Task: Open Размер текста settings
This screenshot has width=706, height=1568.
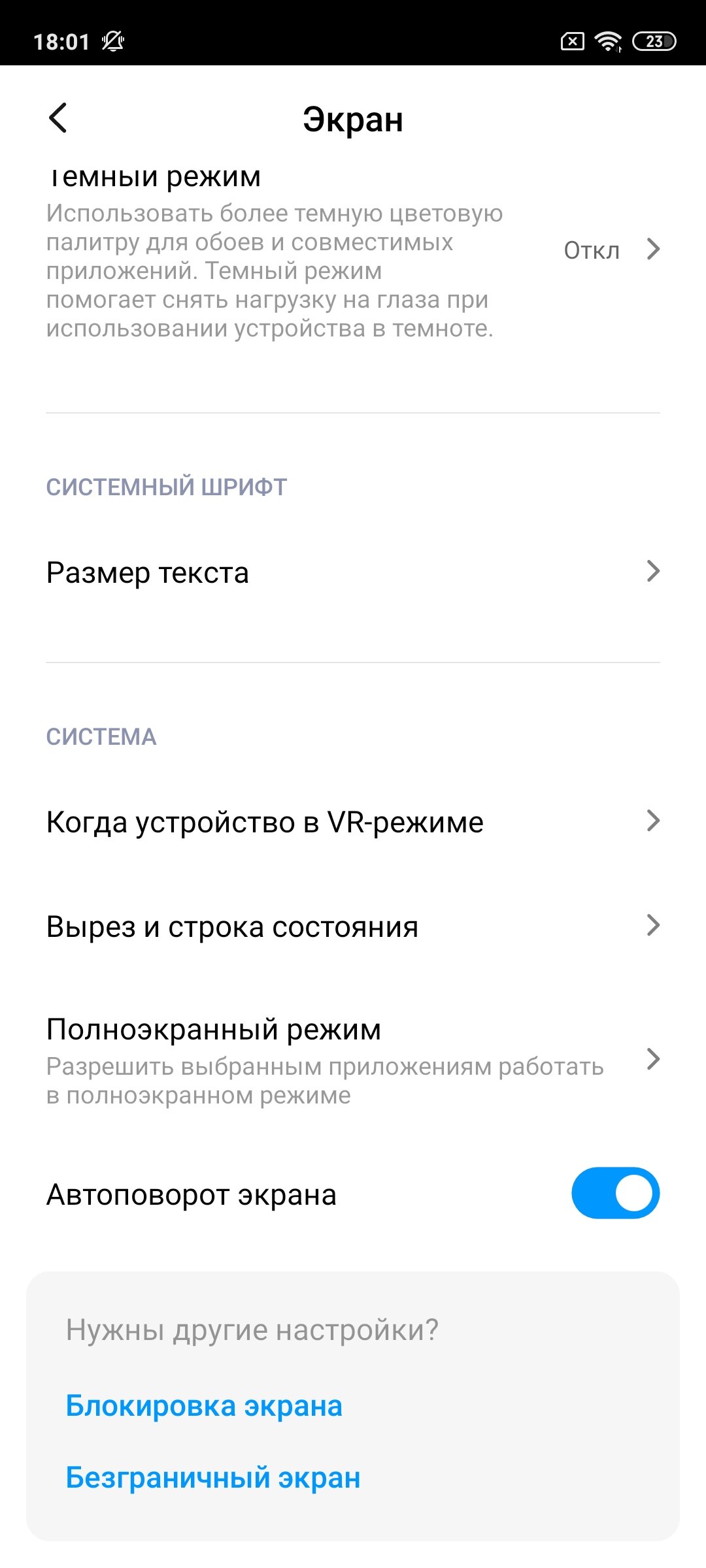Action: pos(353,572)
